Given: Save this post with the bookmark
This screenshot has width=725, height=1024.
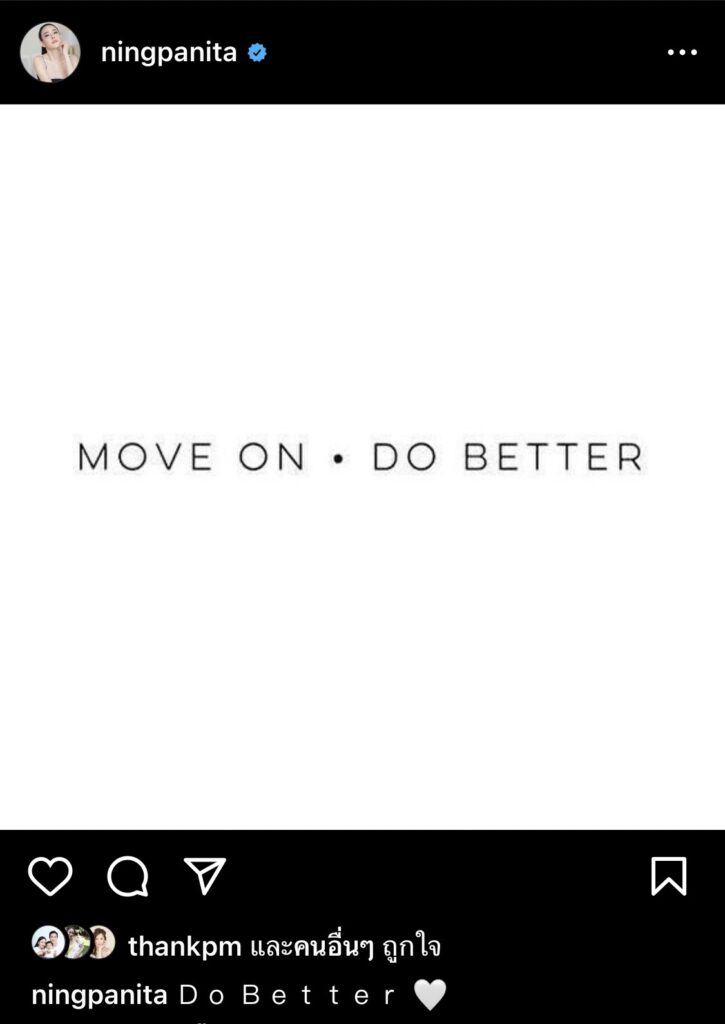Looking at the screenshot, I should coord(668,876).
